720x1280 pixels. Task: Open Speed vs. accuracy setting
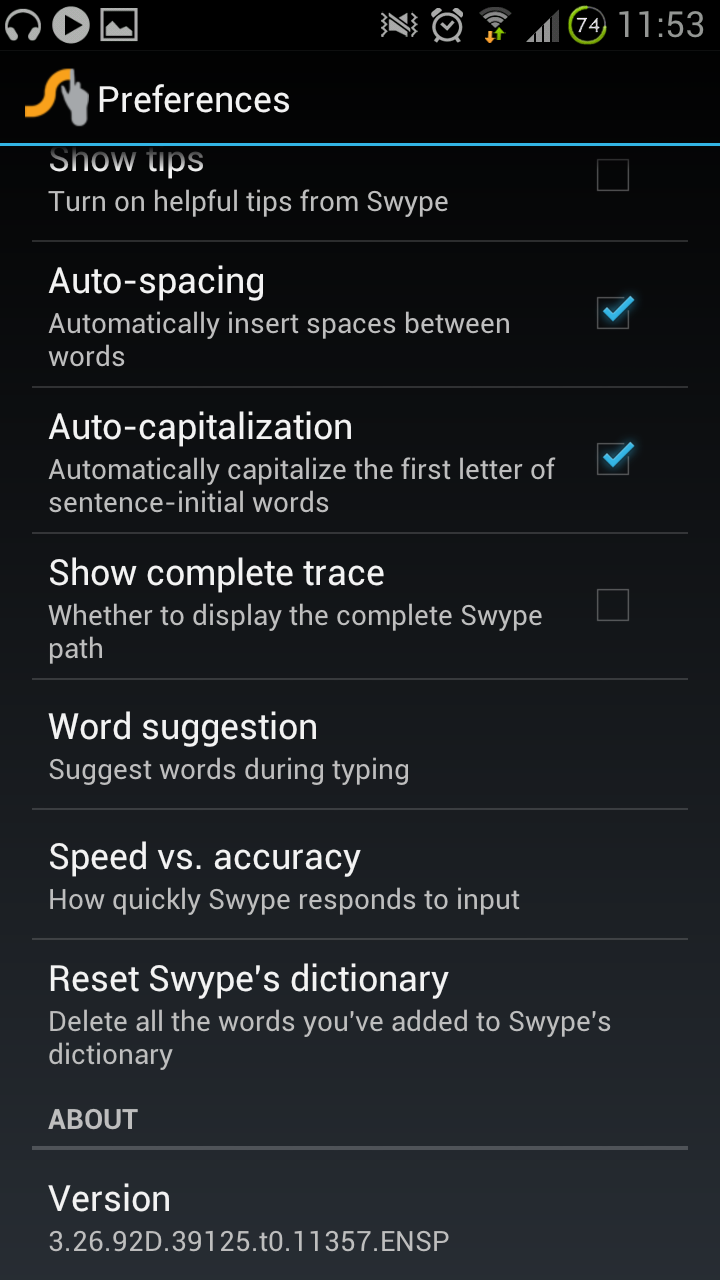click(360, 875)
